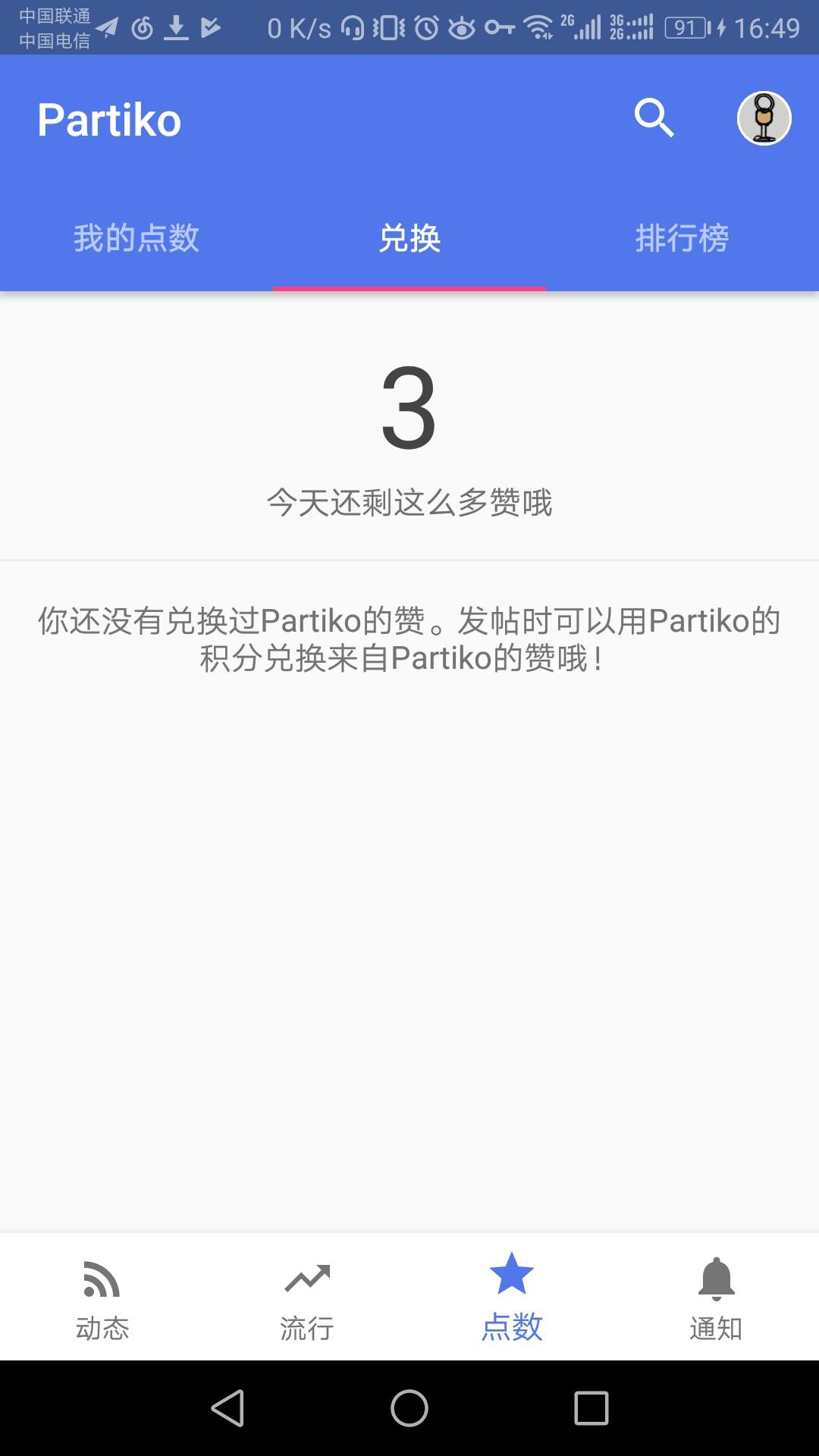Image resolution: width=819 pixels, height=1456 pixels.
Task: Go to the system home screen
Action: pyautogui.click(x=409, y=1408)
